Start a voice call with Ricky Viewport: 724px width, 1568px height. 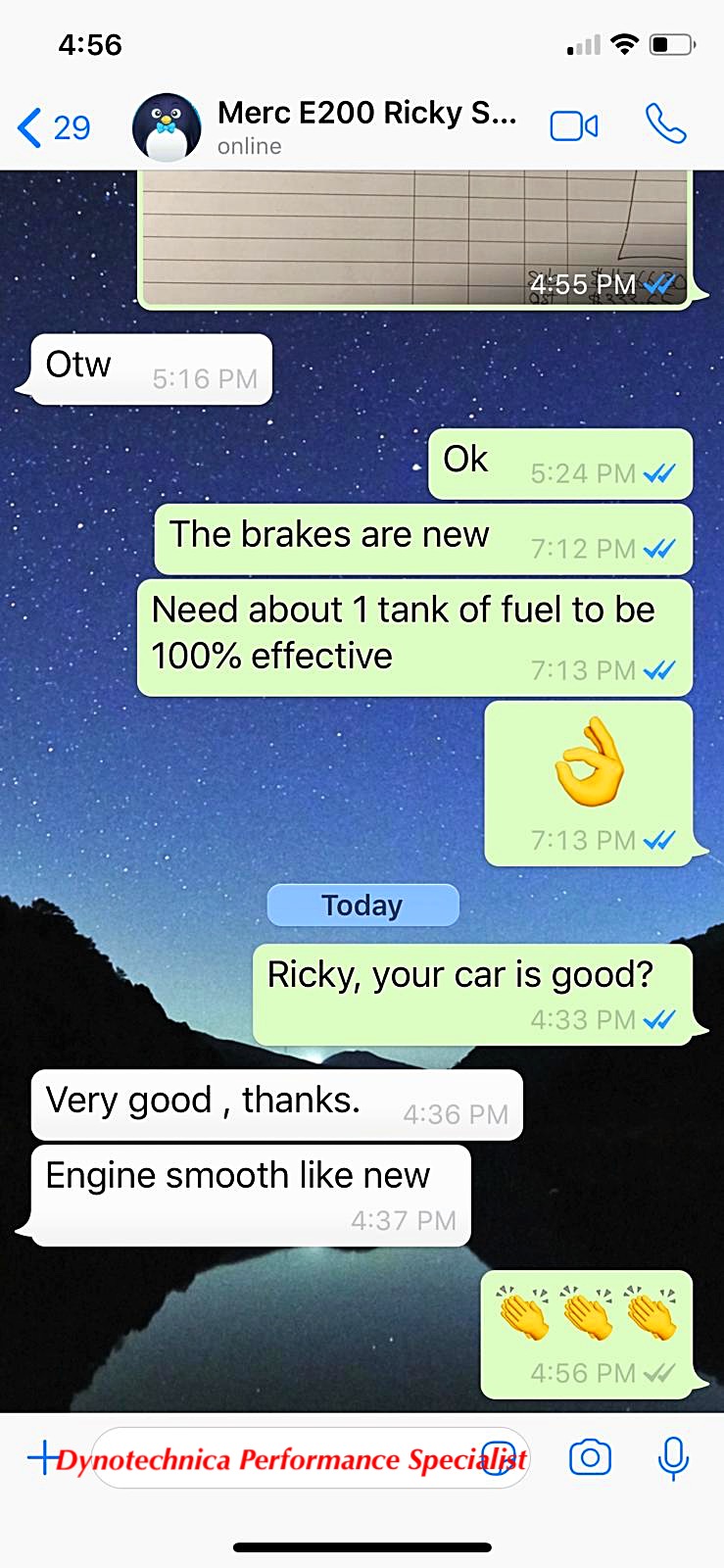(x=666, y=124)
